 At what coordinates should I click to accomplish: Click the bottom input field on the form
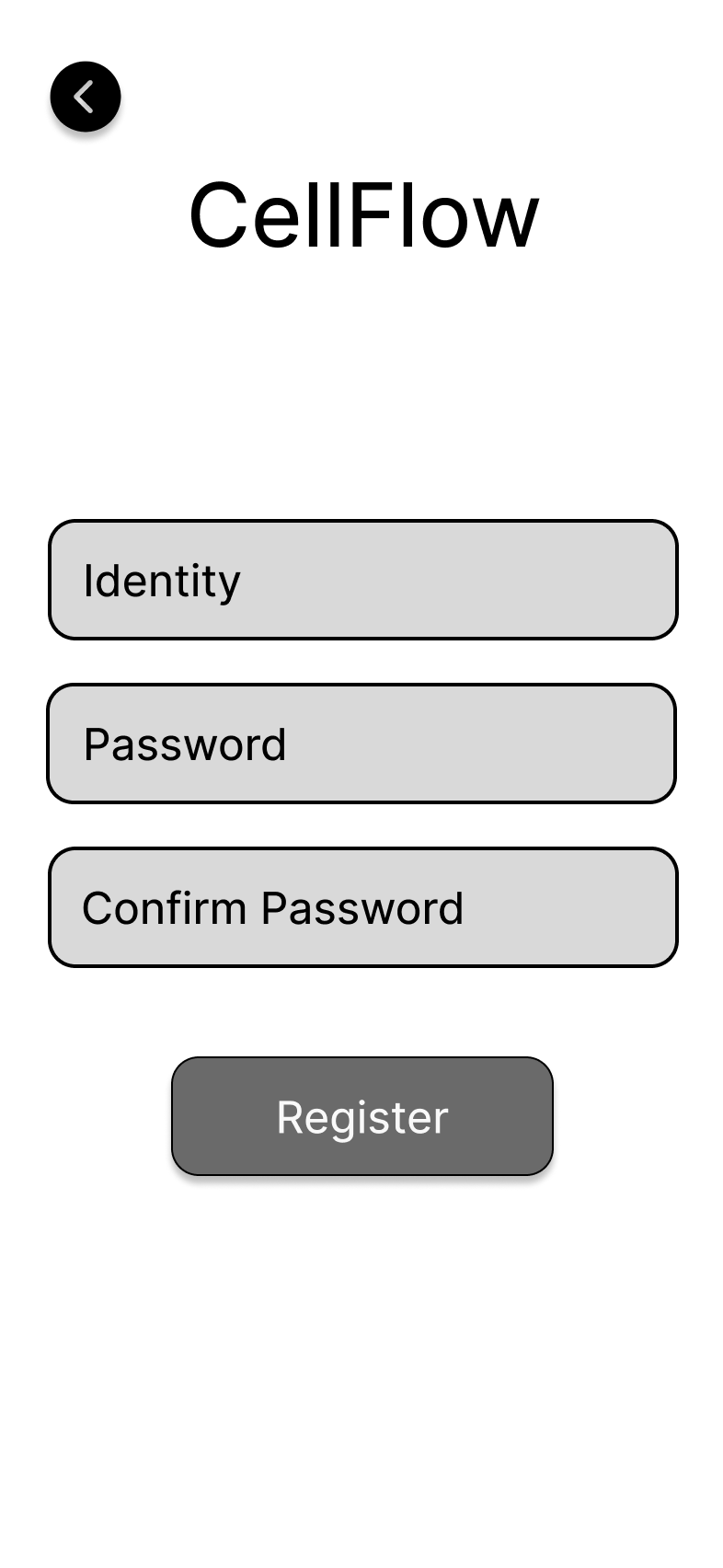362,906
